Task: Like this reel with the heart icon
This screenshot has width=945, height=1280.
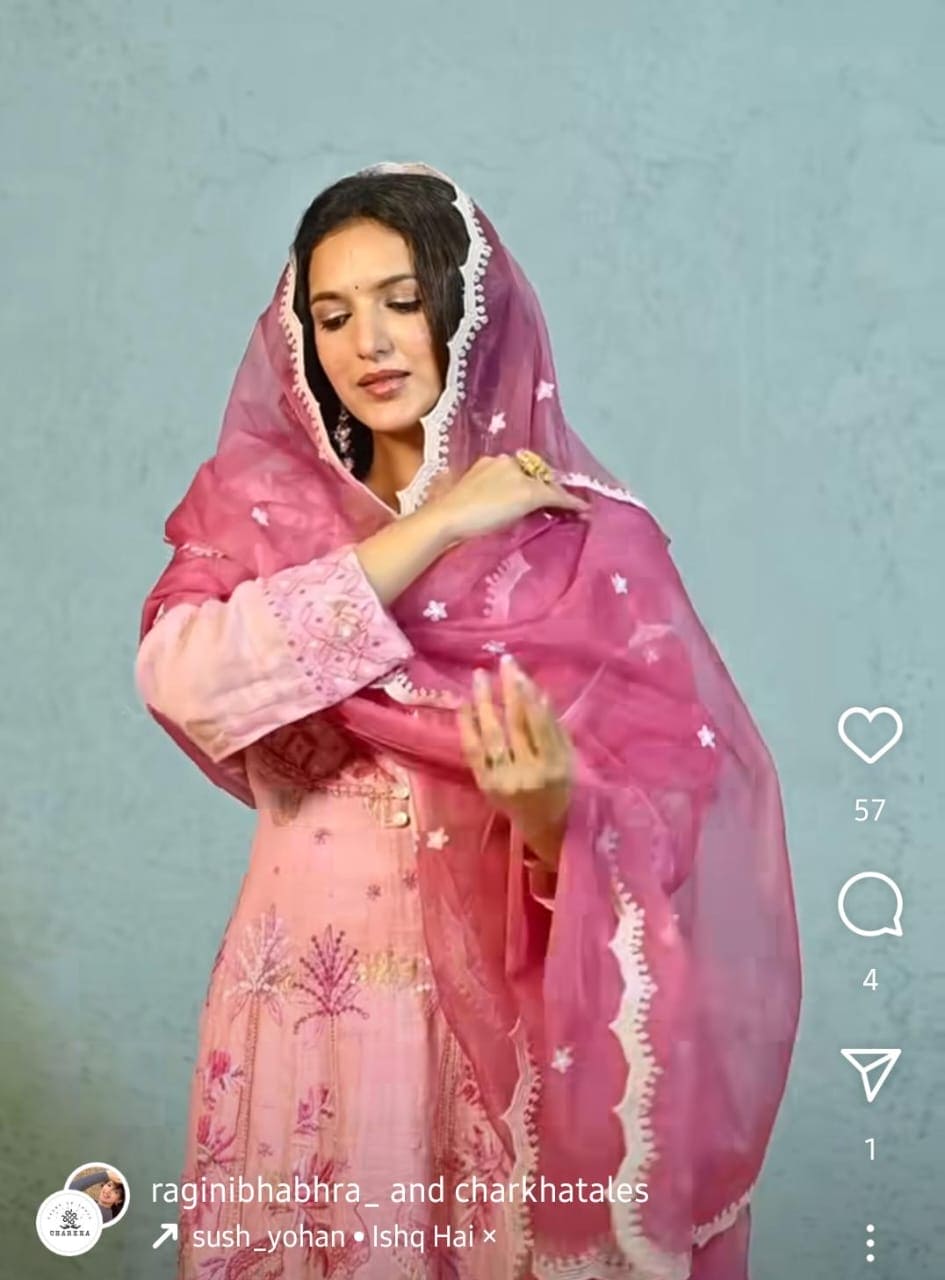Action: tap(869, 735)
